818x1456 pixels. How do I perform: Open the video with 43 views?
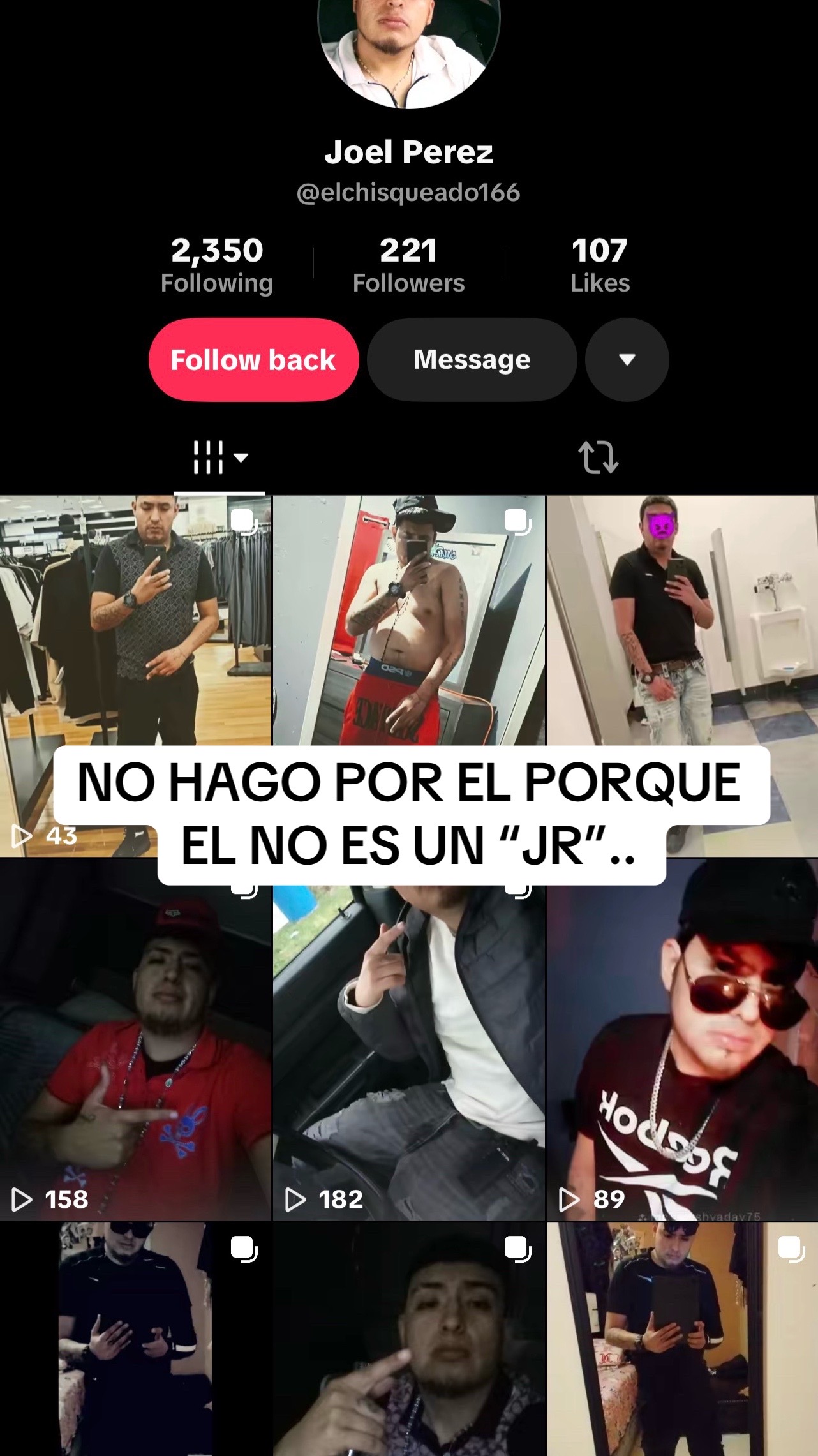(136, 676)
